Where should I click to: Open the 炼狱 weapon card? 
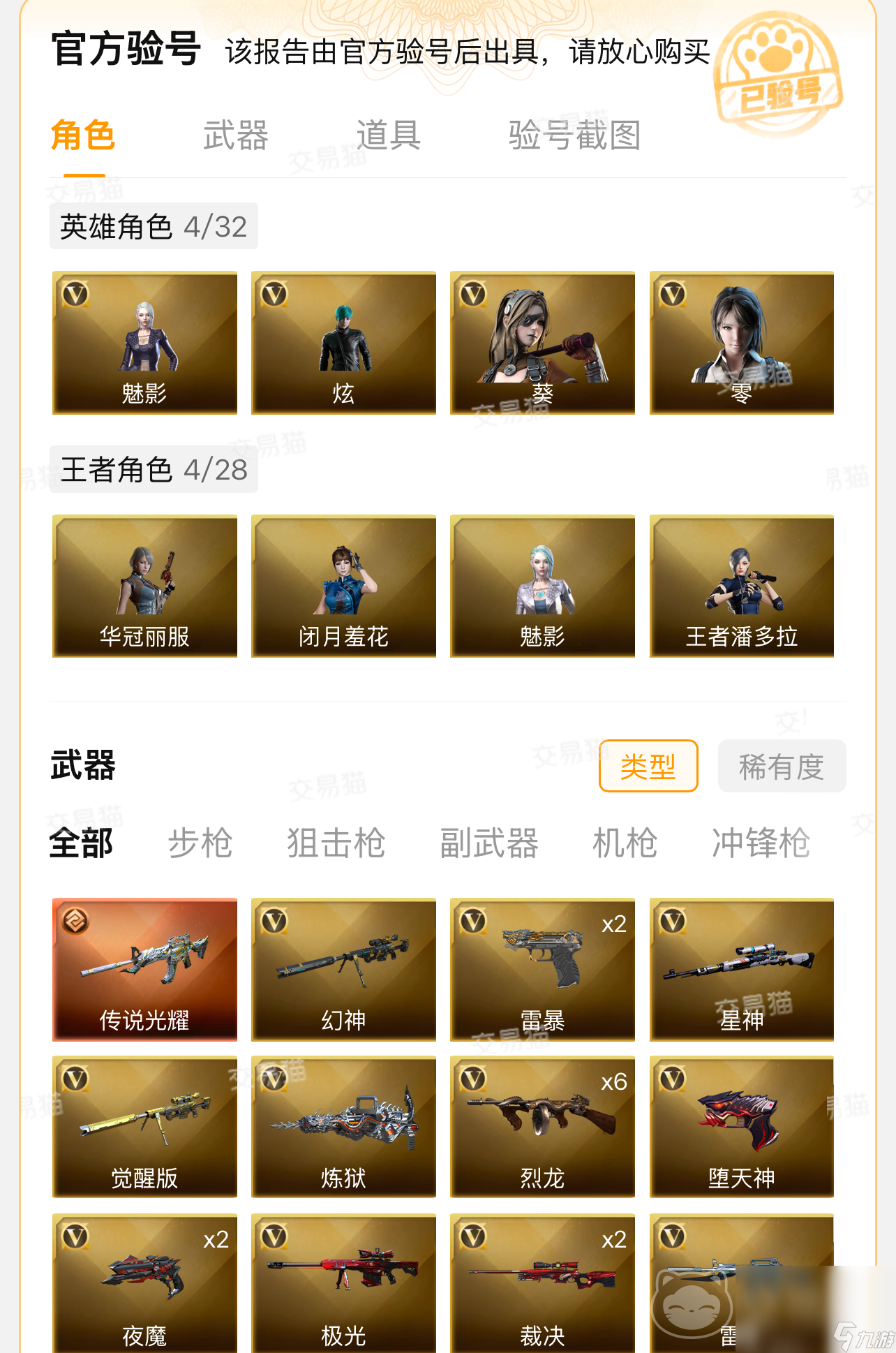point(343,1127)
